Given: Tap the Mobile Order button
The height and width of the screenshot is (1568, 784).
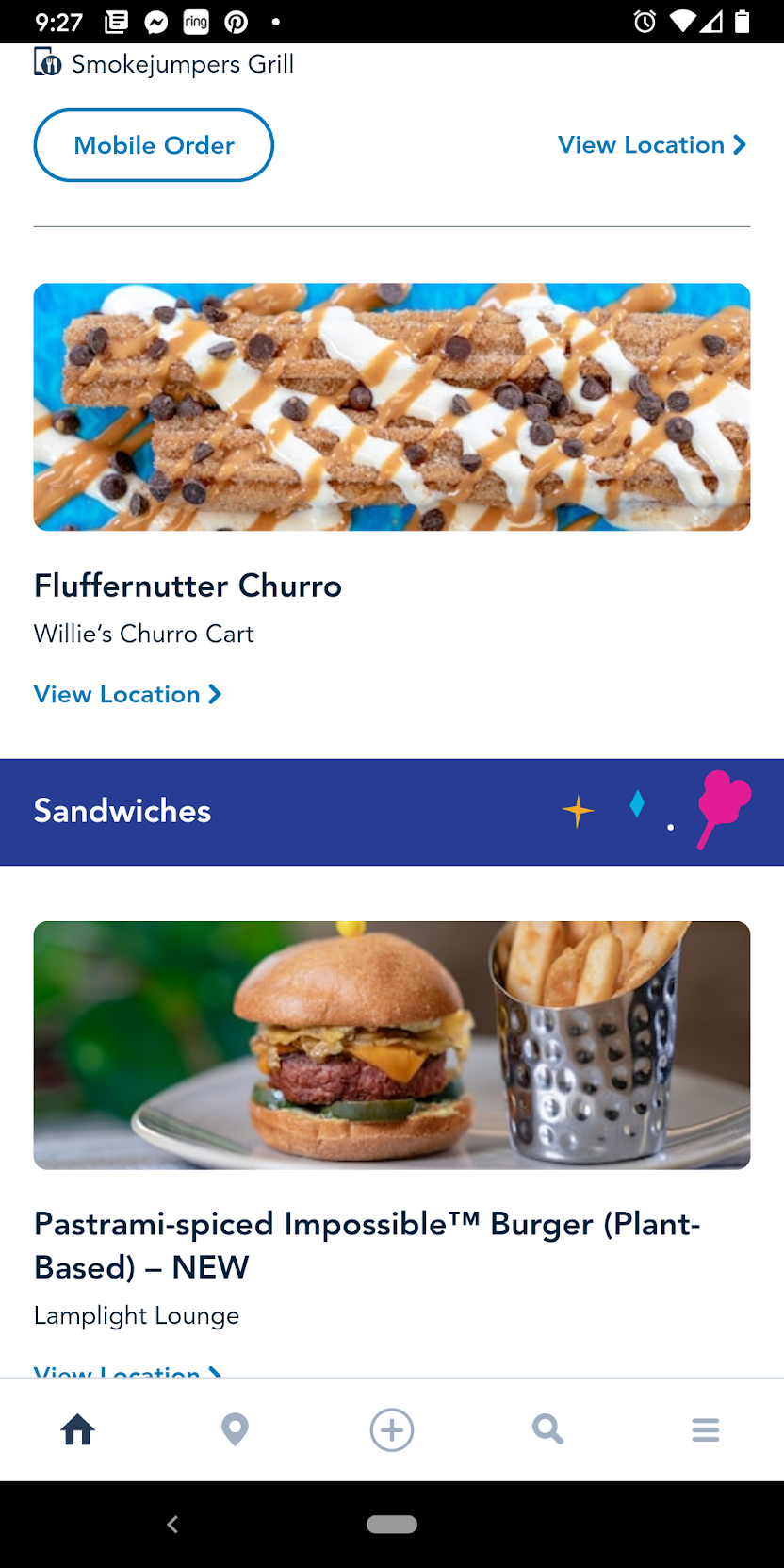Looking at the screenshot, I should point(154,145).
